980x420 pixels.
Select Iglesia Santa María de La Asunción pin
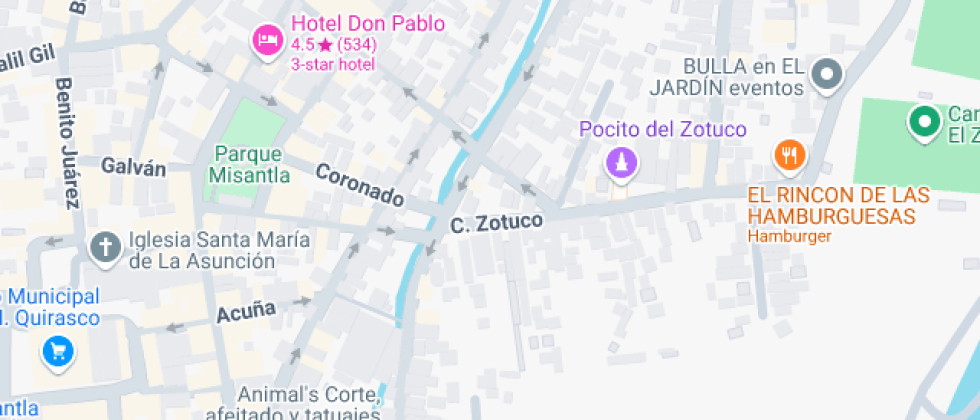click(104, 245)
